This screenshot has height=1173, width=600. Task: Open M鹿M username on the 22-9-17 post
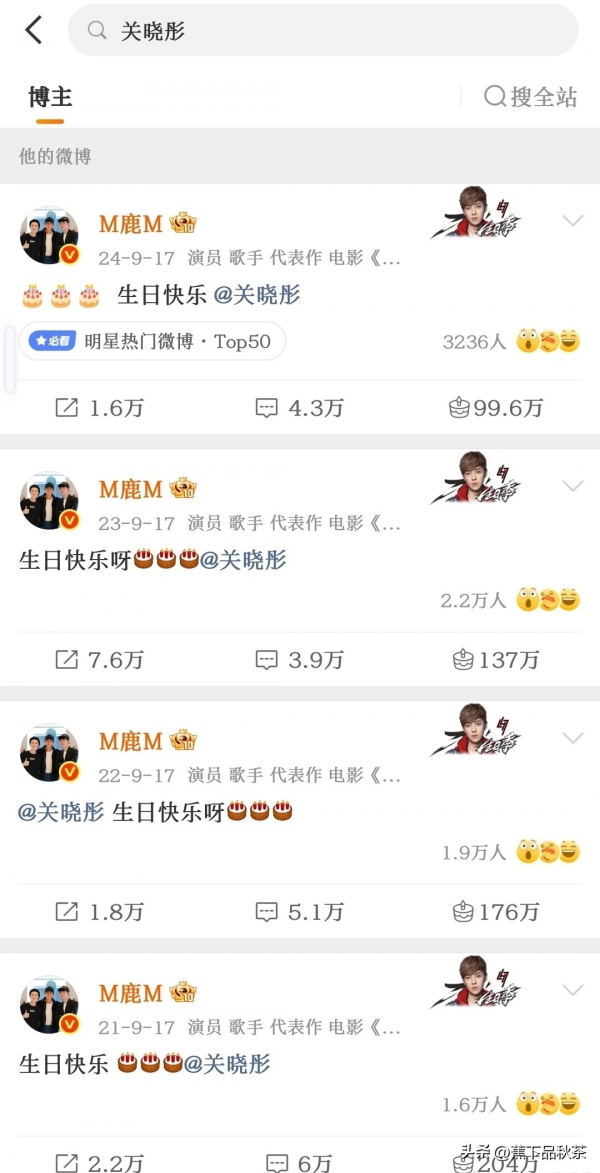(130, 741)
